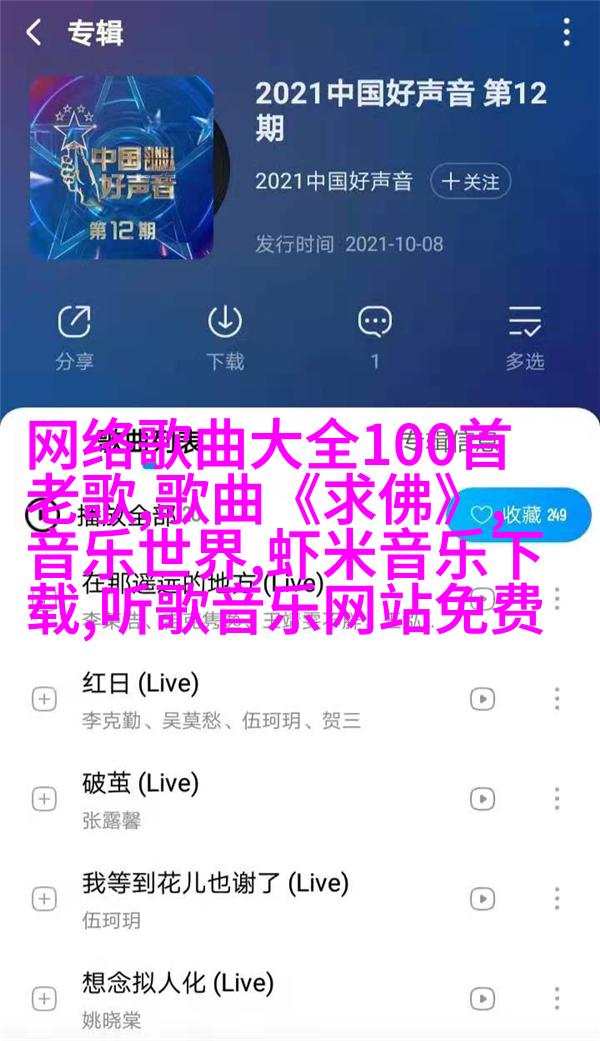
Task: Go back from the album page
Action: tap(33, 33)
